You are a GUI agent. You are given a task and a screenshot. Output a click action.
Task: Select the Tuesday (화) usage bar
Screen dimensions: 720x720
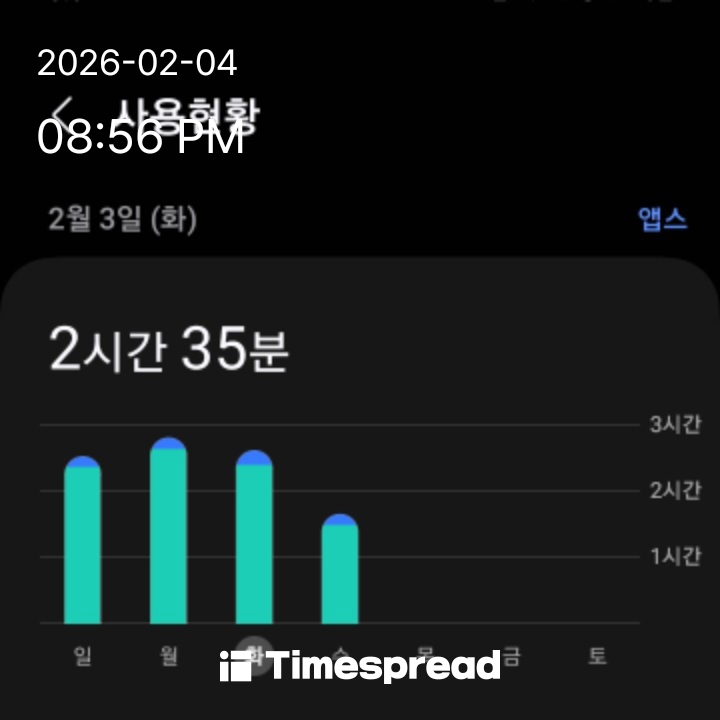(254, 538)
